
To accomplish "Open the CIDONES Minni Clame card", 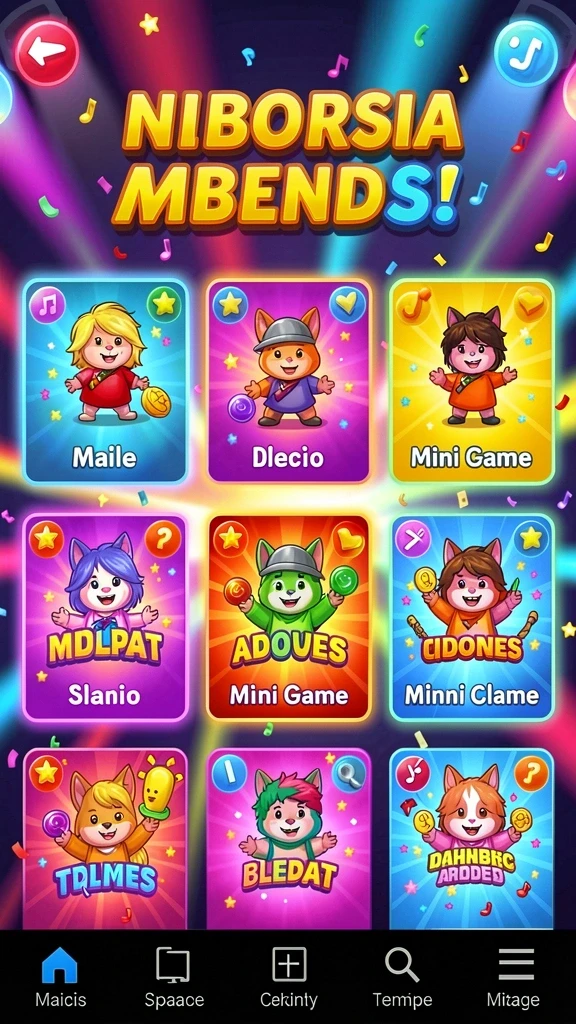I will tap(472, 618).
